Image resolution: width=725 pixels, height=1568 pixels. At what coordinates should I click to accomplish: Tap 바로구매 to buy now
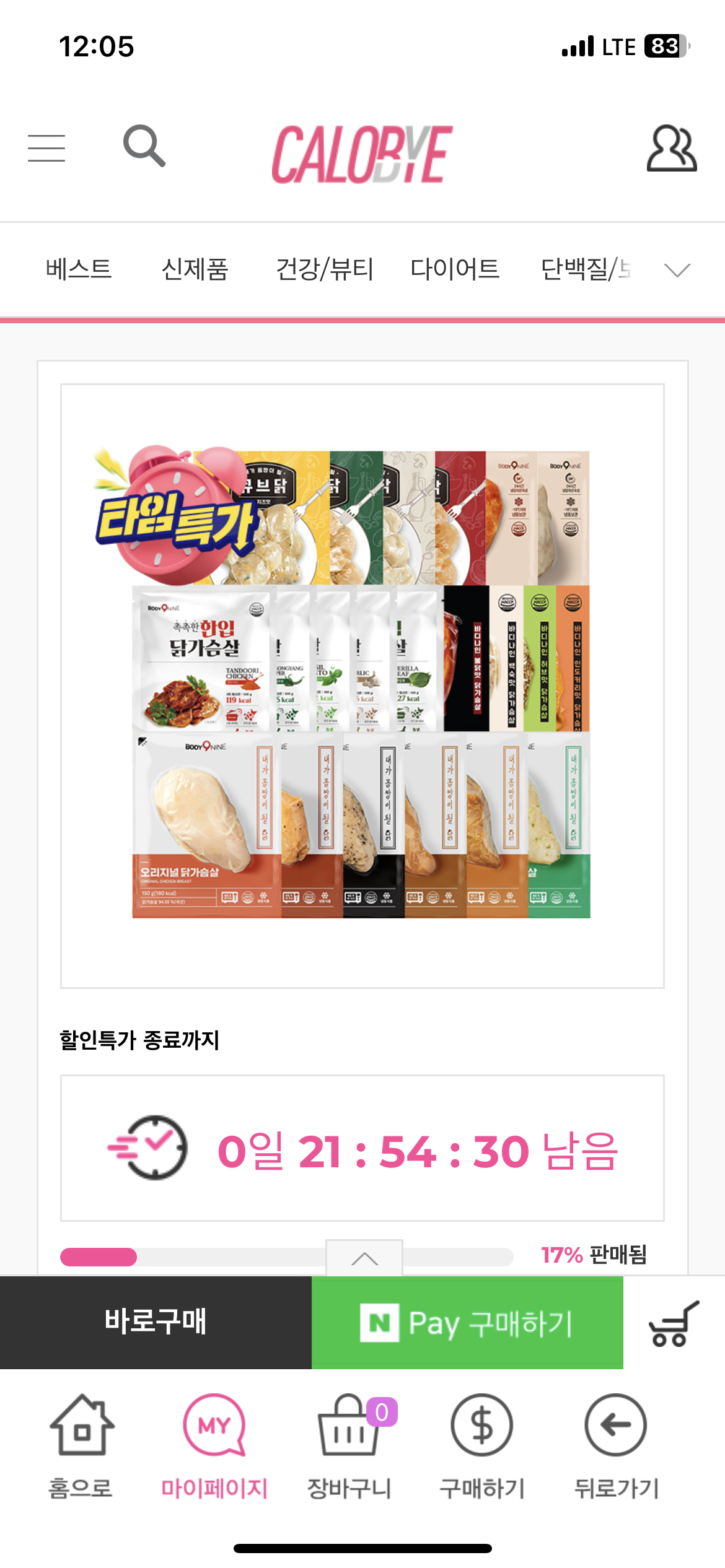click(156, 1322)
